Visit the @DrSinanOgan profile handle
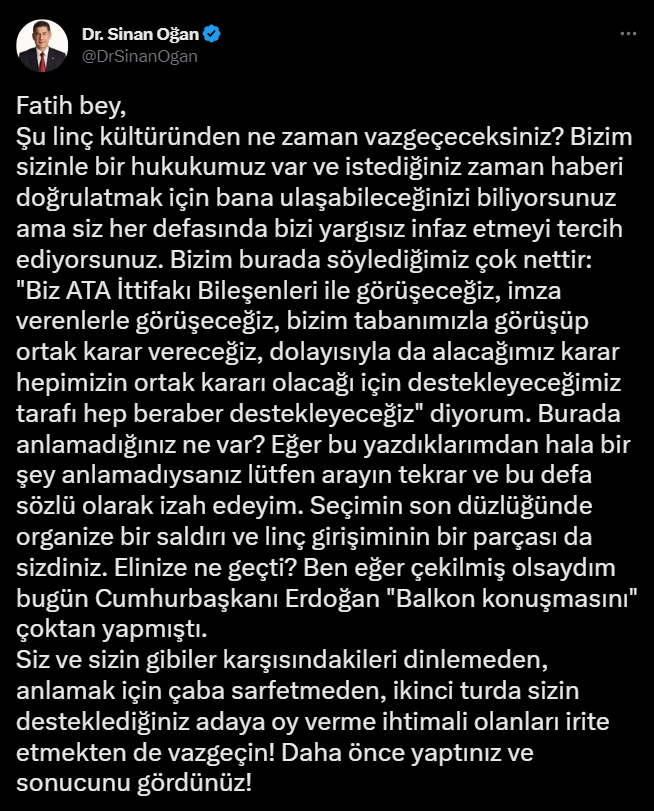 point(139,56)
